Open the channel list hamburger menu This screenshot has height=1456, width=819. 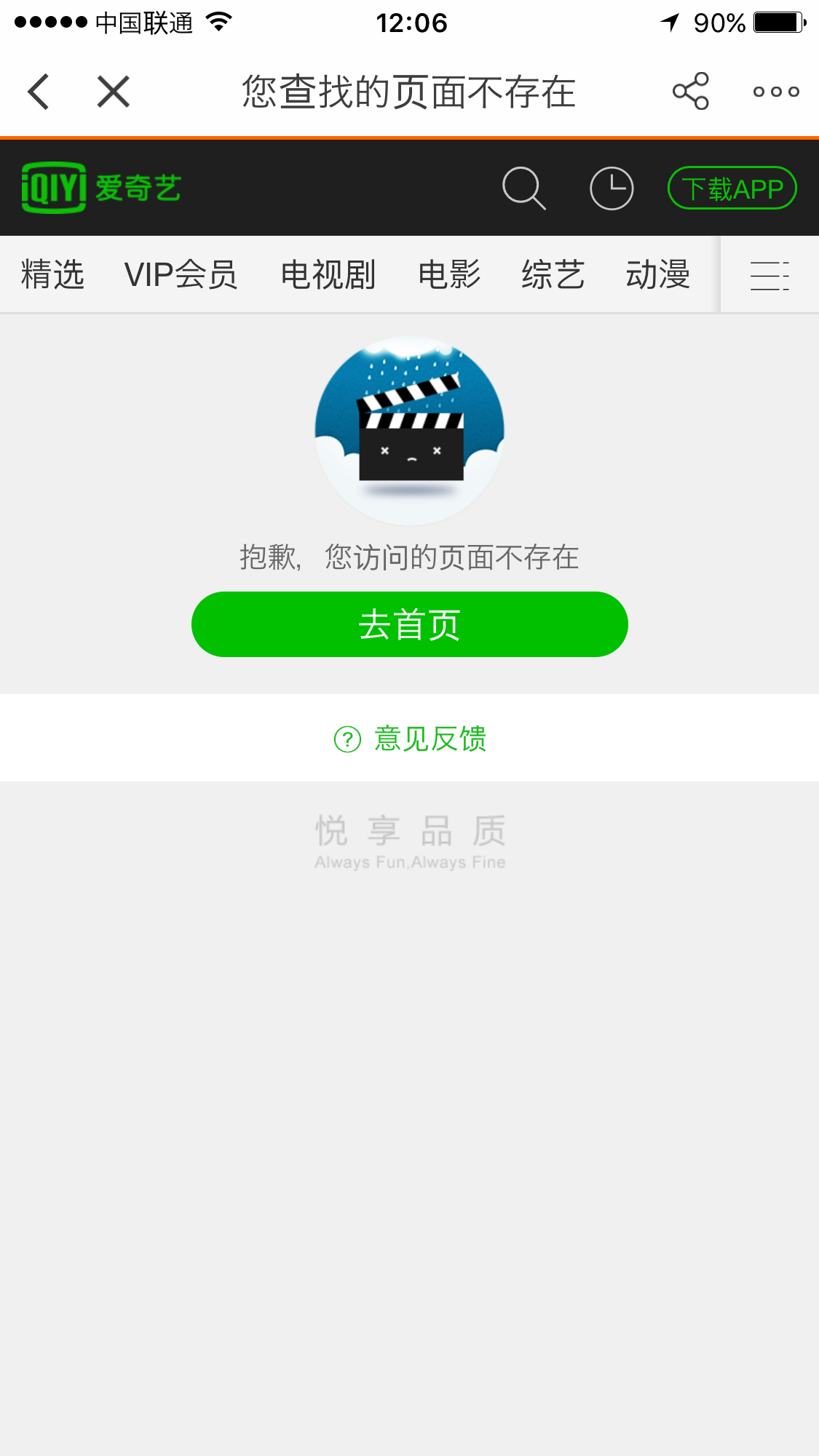771,275
